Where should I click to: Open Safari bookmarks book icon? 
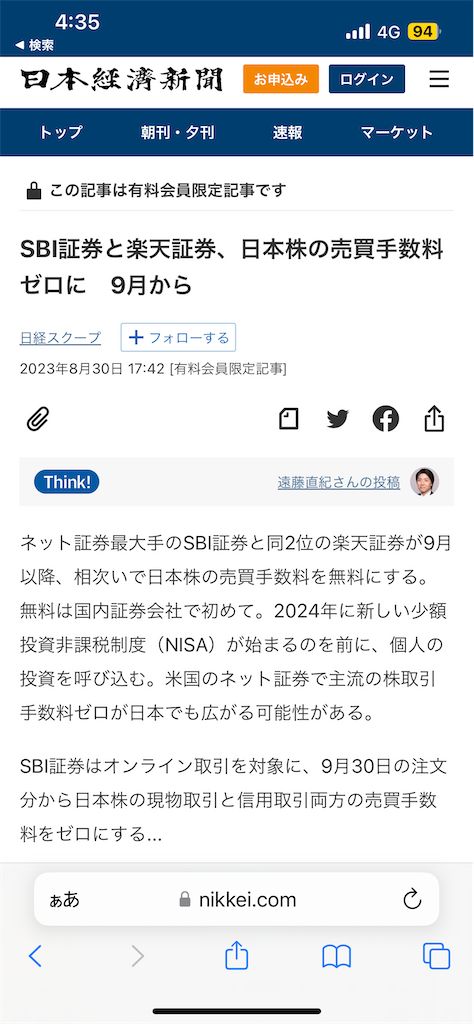point(336,957)
